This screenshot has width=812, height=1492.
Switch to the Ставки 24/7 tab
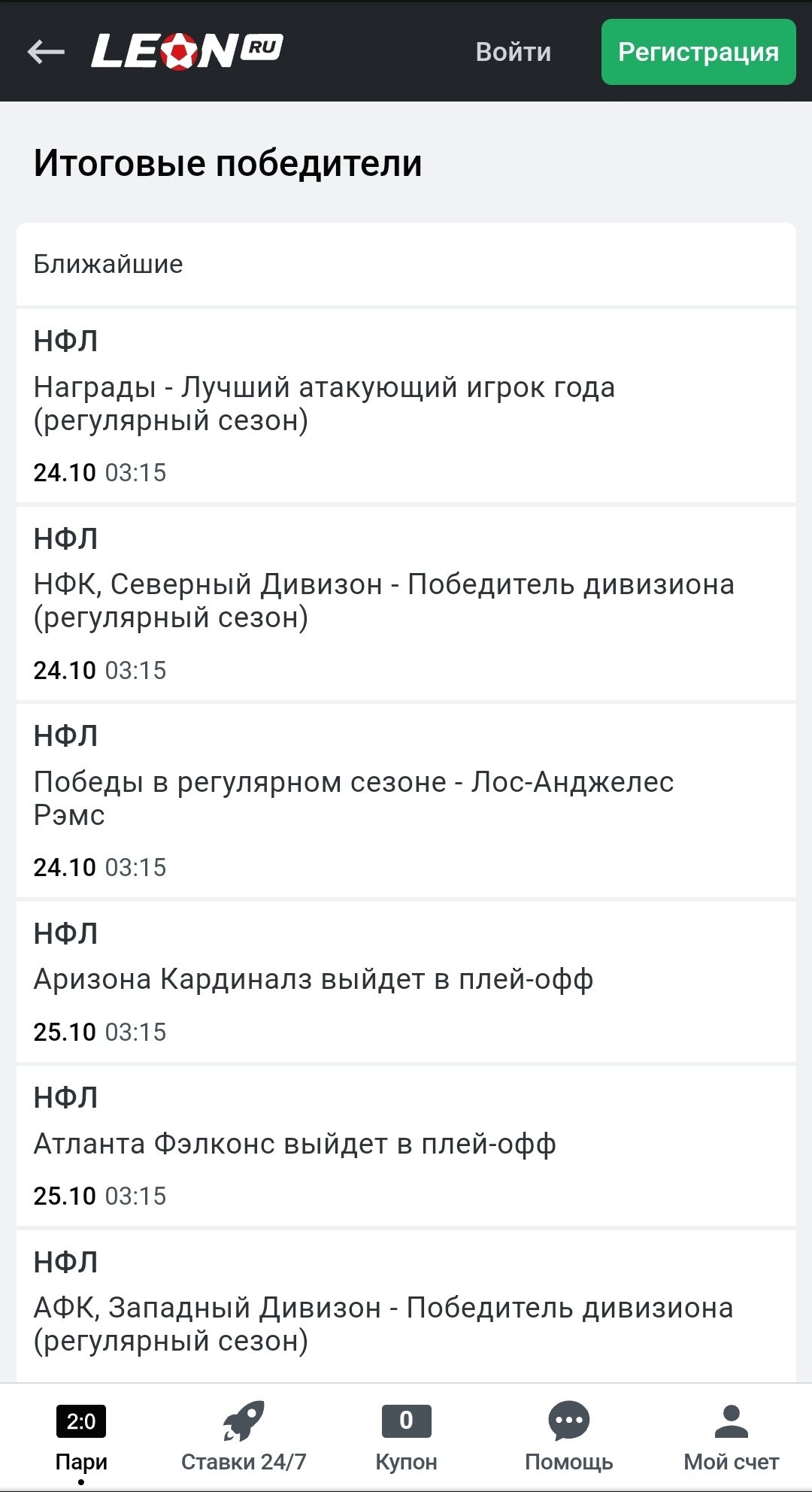pyautogui.click(x=244, y=1438)
